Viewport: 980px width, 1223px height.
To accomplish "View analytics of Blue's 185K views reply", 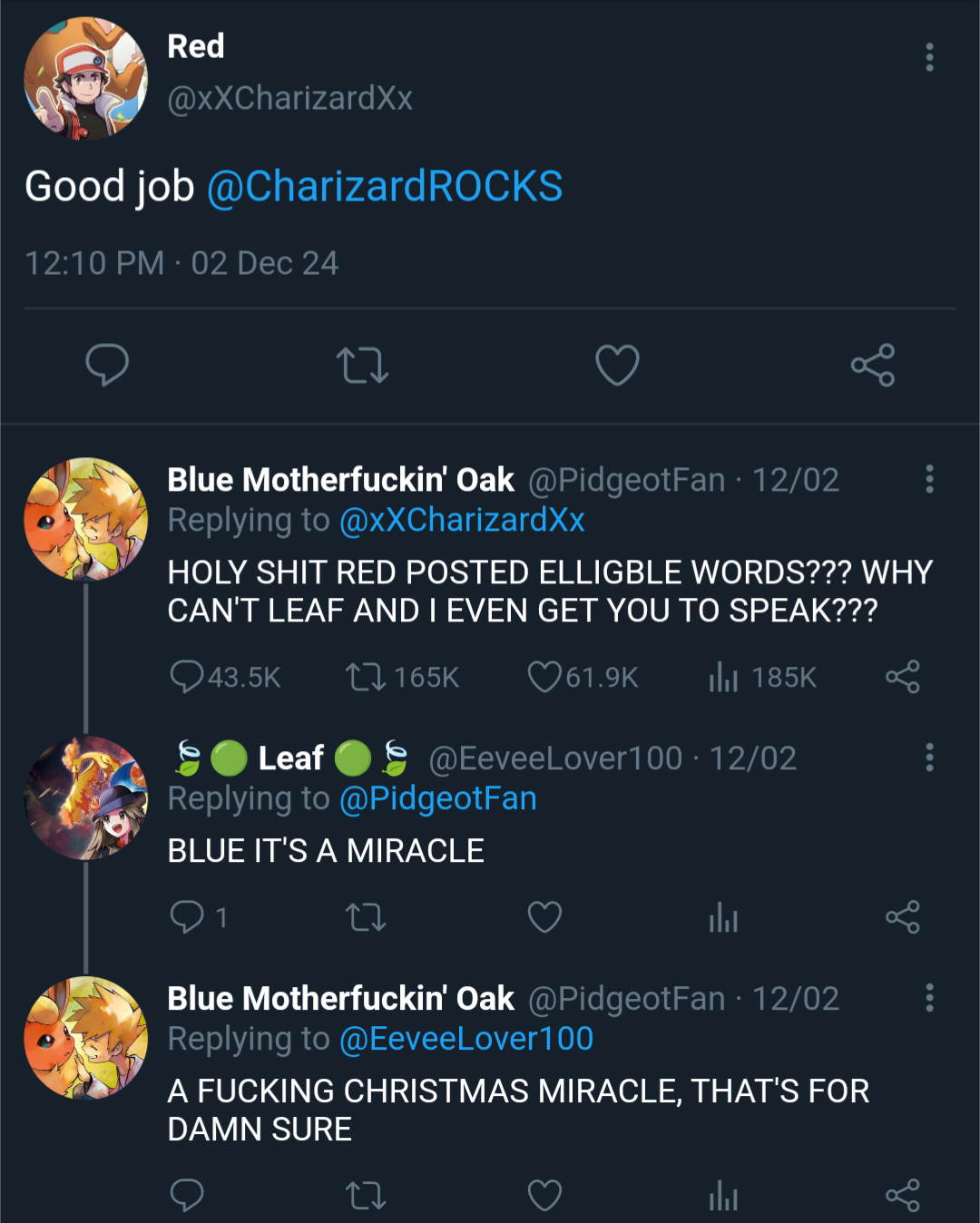I will click(723, 677).
